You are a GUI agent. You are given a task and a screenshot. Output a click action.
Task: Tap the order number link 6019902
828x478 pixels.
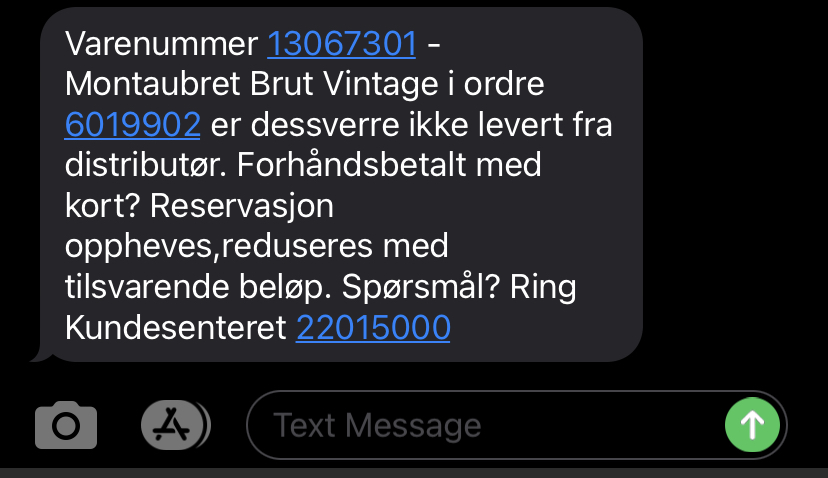(x=133, y=124)
